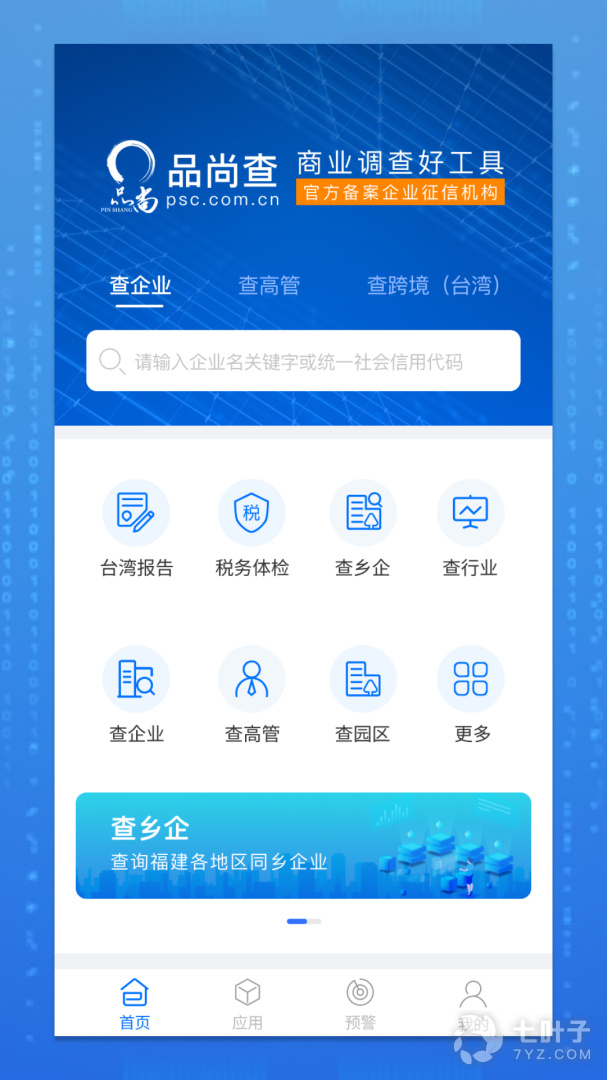The height and width of the screenshot is (1080, 607).
Task: Open the 查园区 park lookup
Action: coord(363,695)
